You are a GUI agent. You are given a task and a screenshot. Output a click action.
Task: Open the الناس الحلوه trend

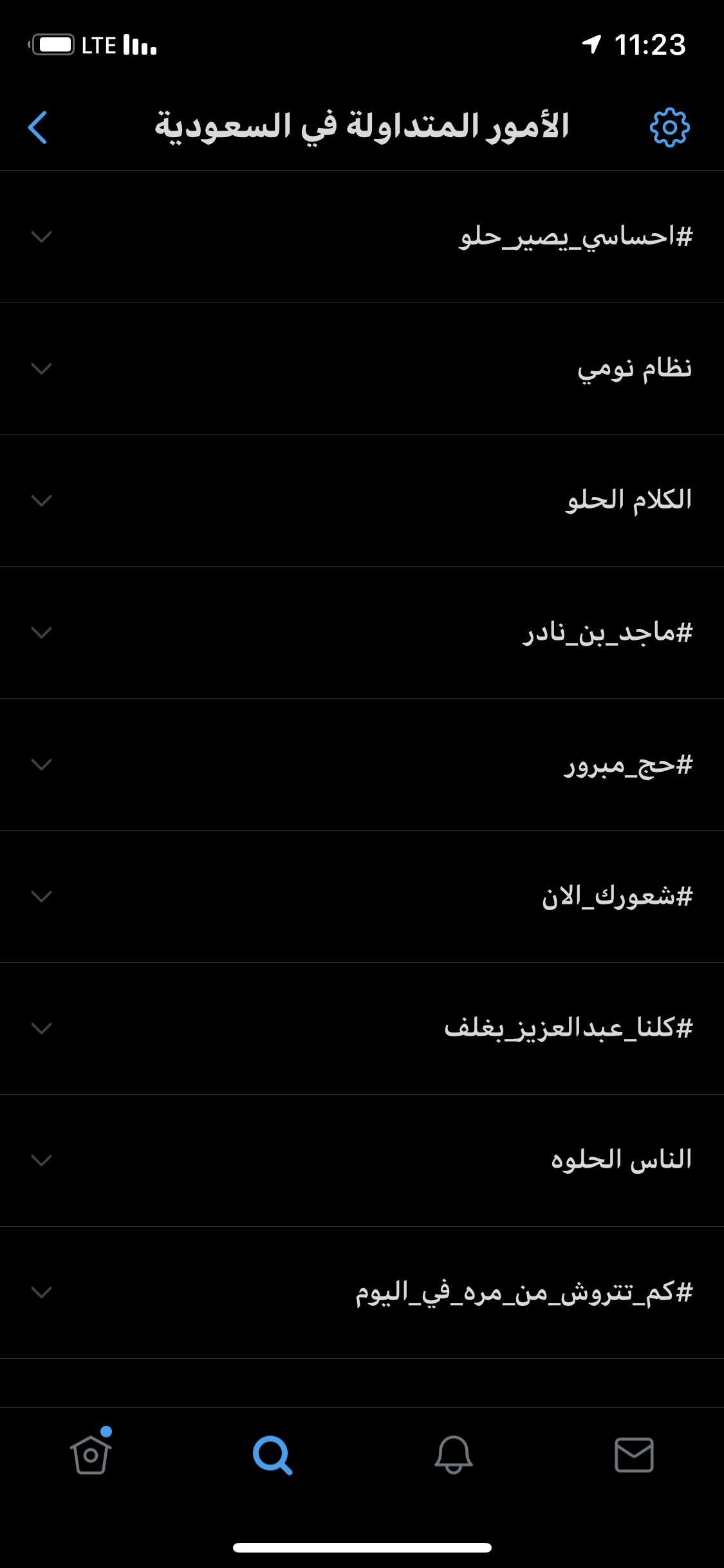(621, 1161)
